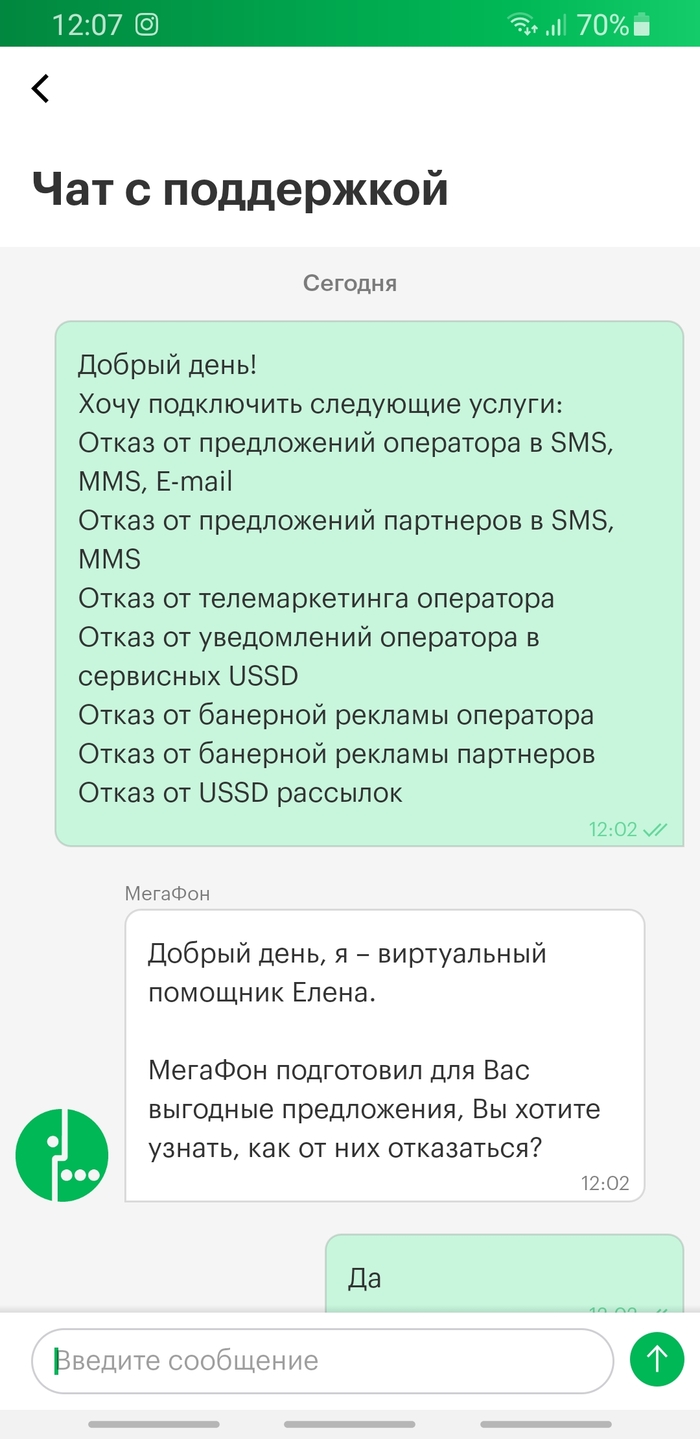Go back from the support chat
The image size is (700, 1439).
pos(40,88)
